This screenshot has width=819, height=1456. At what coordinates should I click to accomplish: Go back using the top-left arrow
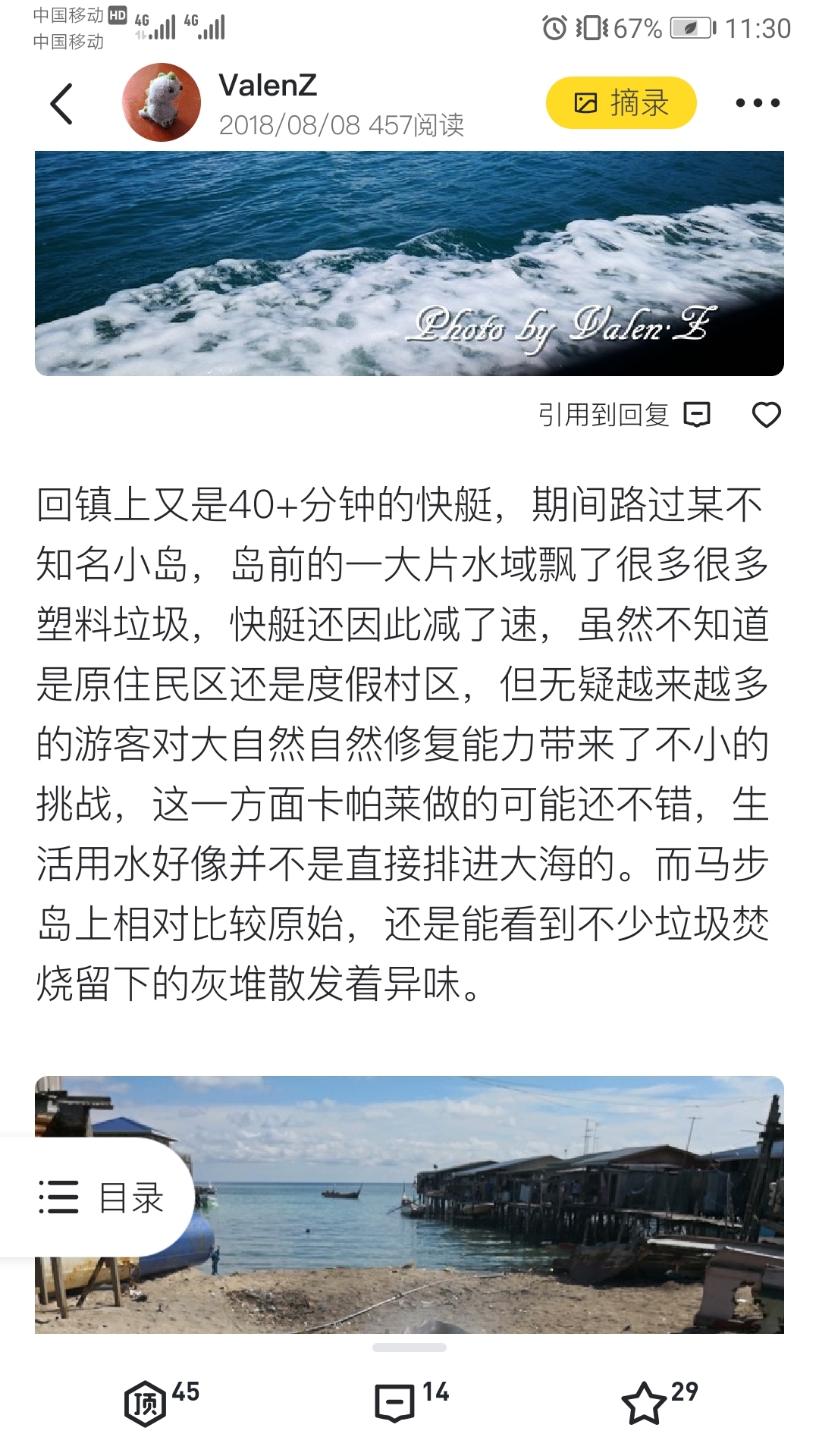61,104
